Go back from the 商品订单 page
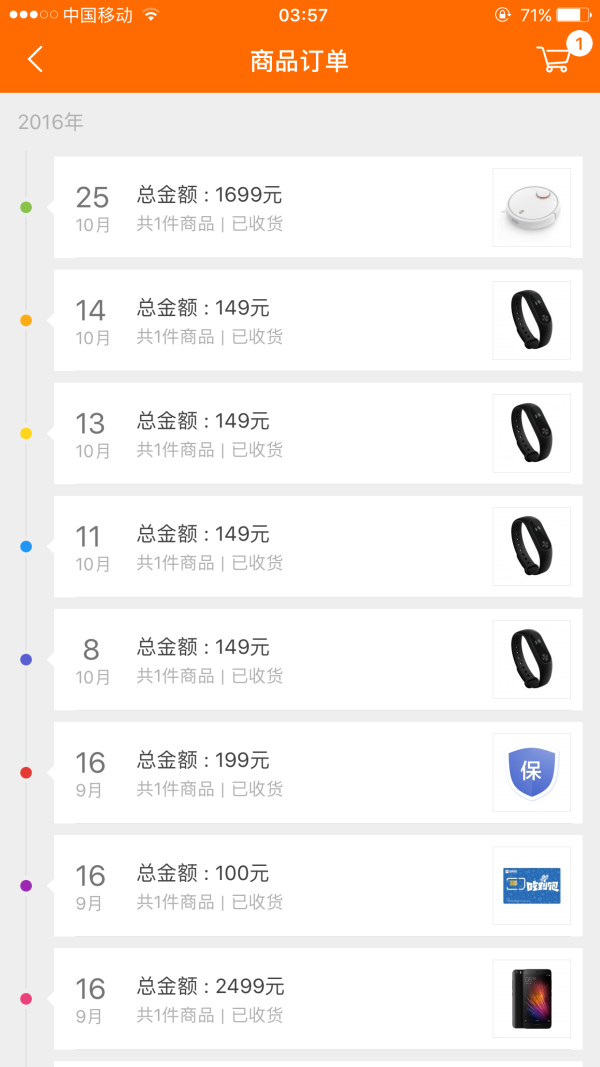This screenshot has width=600, height=1067. point(36,60)
